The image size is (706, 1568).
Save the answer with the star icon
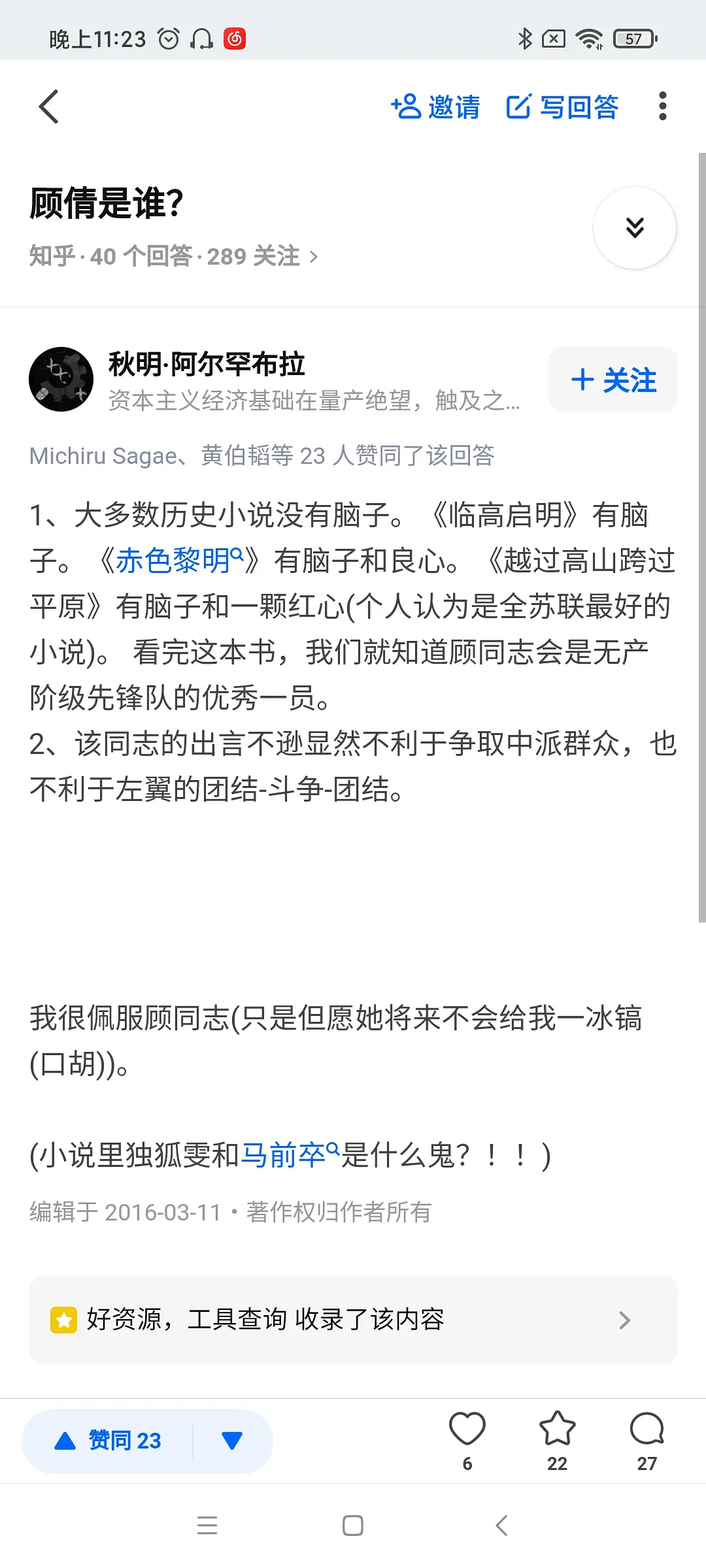[557, 1429]
